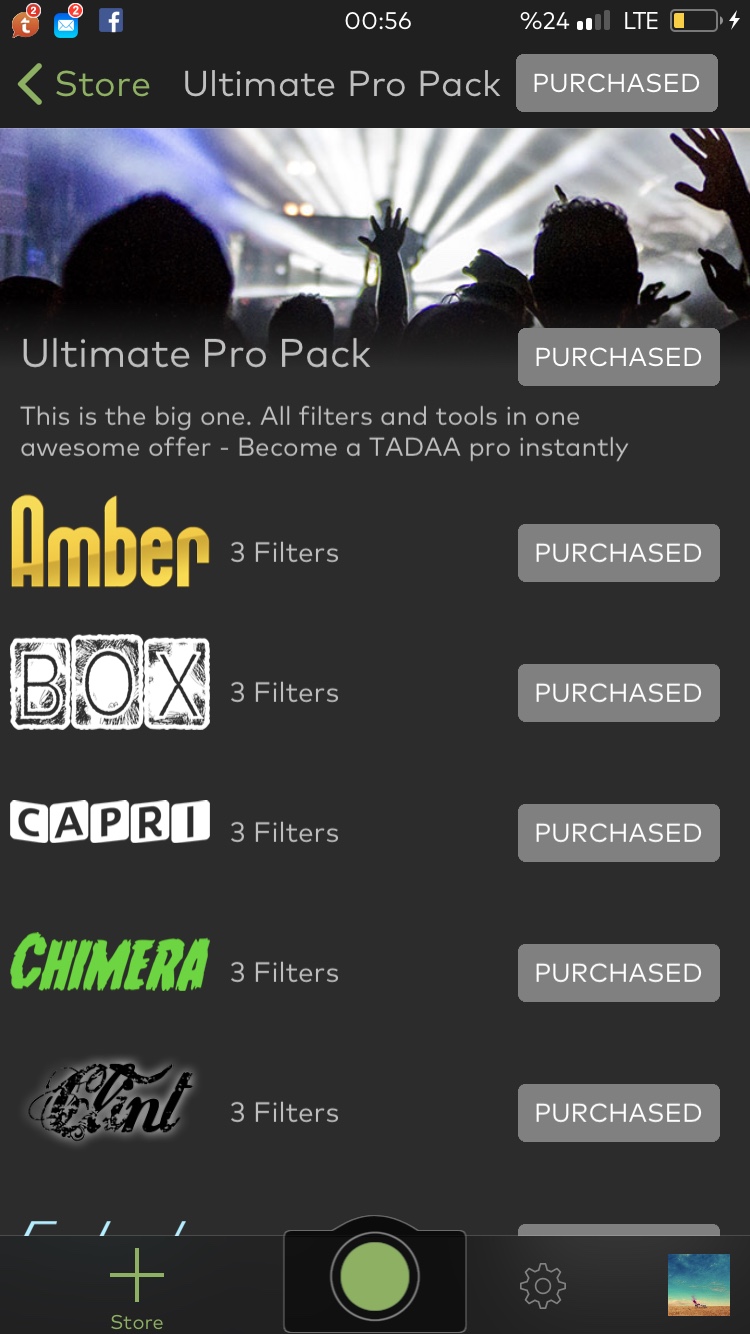Open the Clint filter pack
750x1334 pixels.
click(110, 1102)
